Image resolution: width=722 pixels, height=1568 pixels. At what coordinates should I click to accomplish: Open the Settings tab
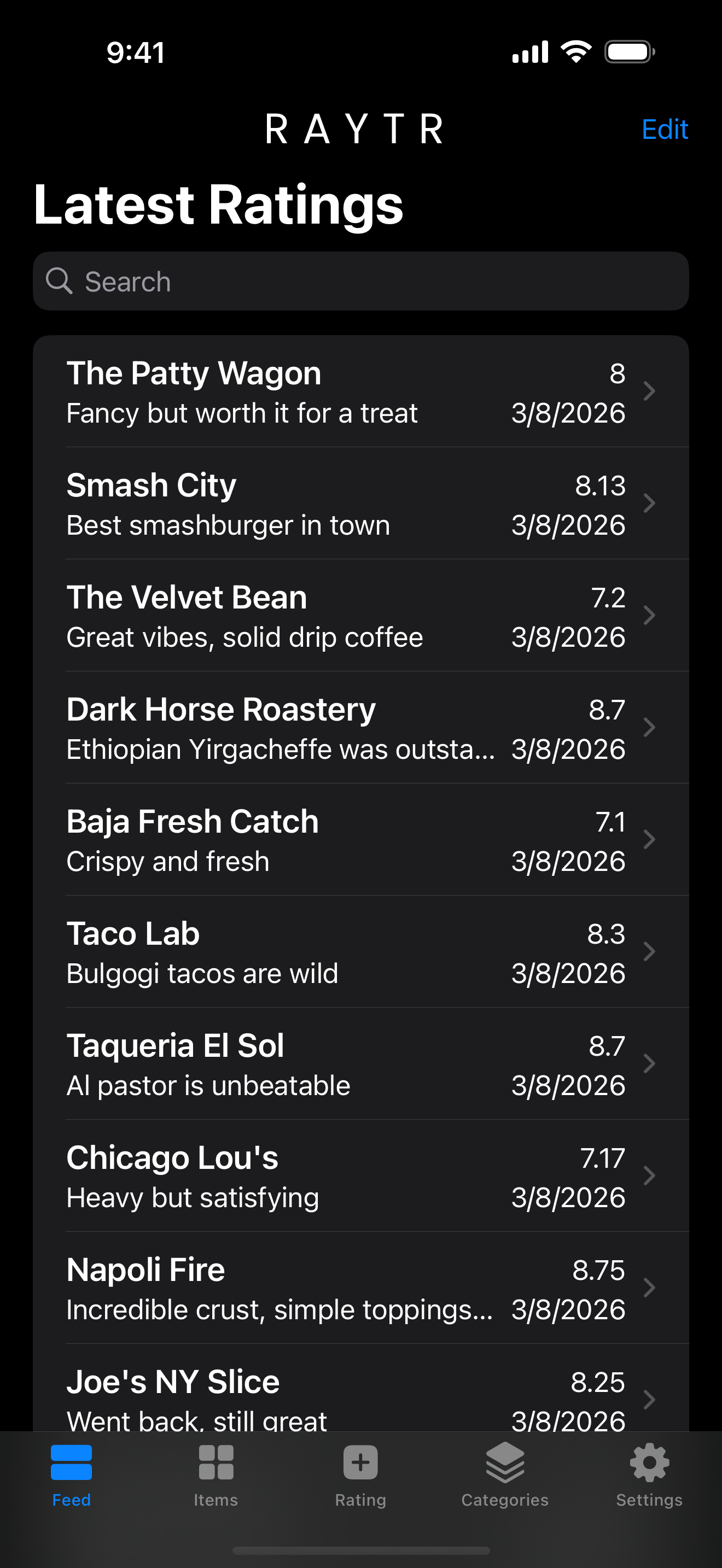649,1473
